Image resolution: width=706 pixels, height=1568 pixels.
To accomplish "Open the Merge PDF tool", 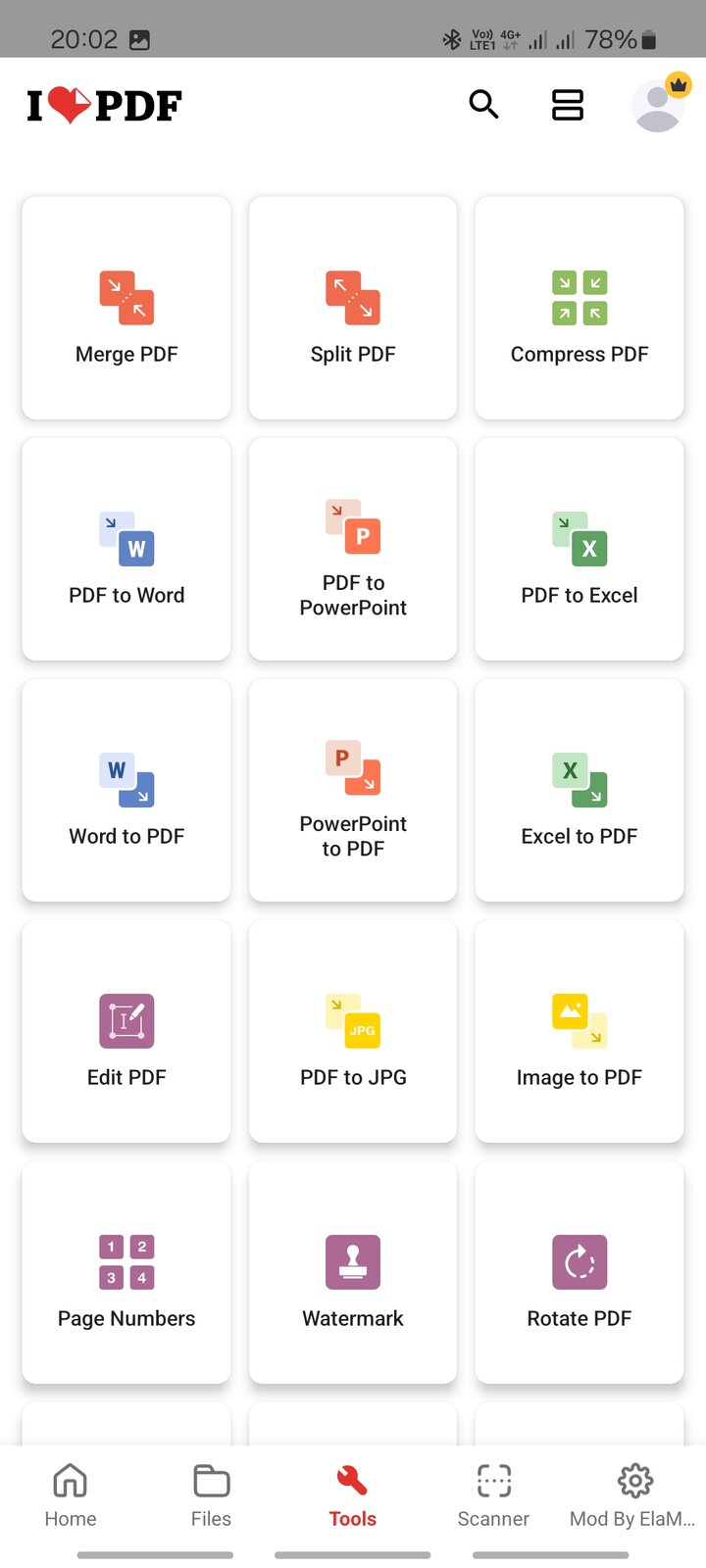I will coord(126,308).
